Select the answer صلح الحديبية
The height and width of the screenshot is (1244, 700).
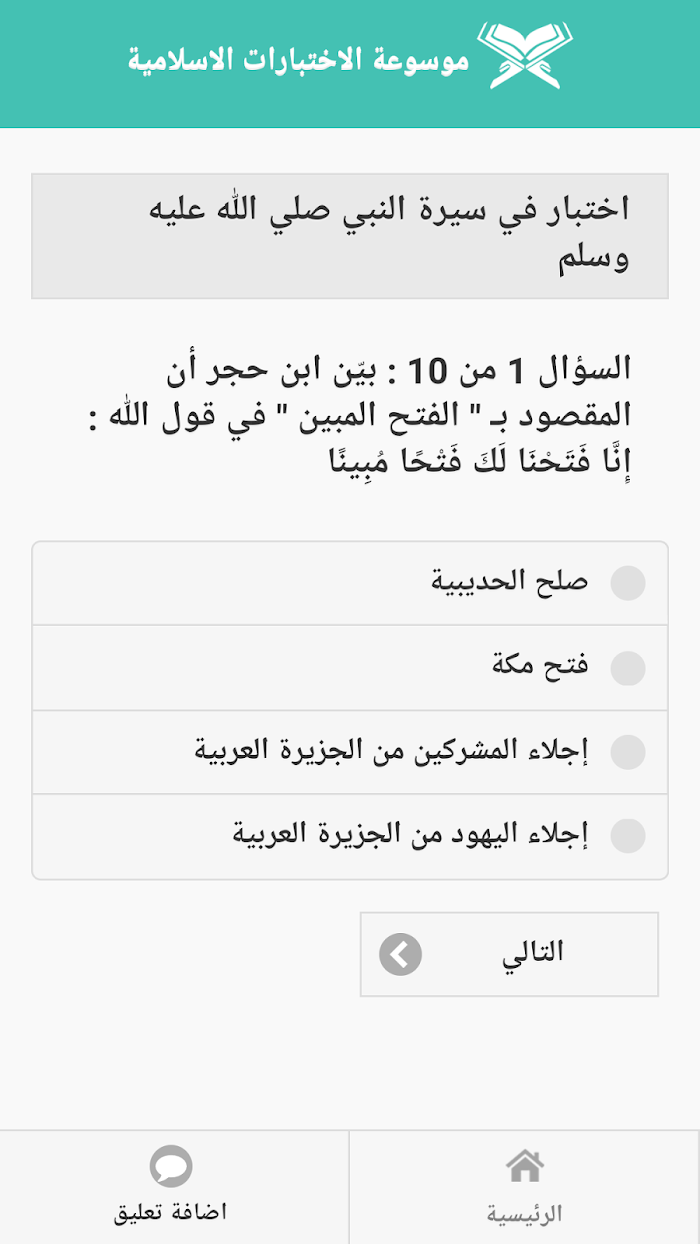click(x=350, y=584)
